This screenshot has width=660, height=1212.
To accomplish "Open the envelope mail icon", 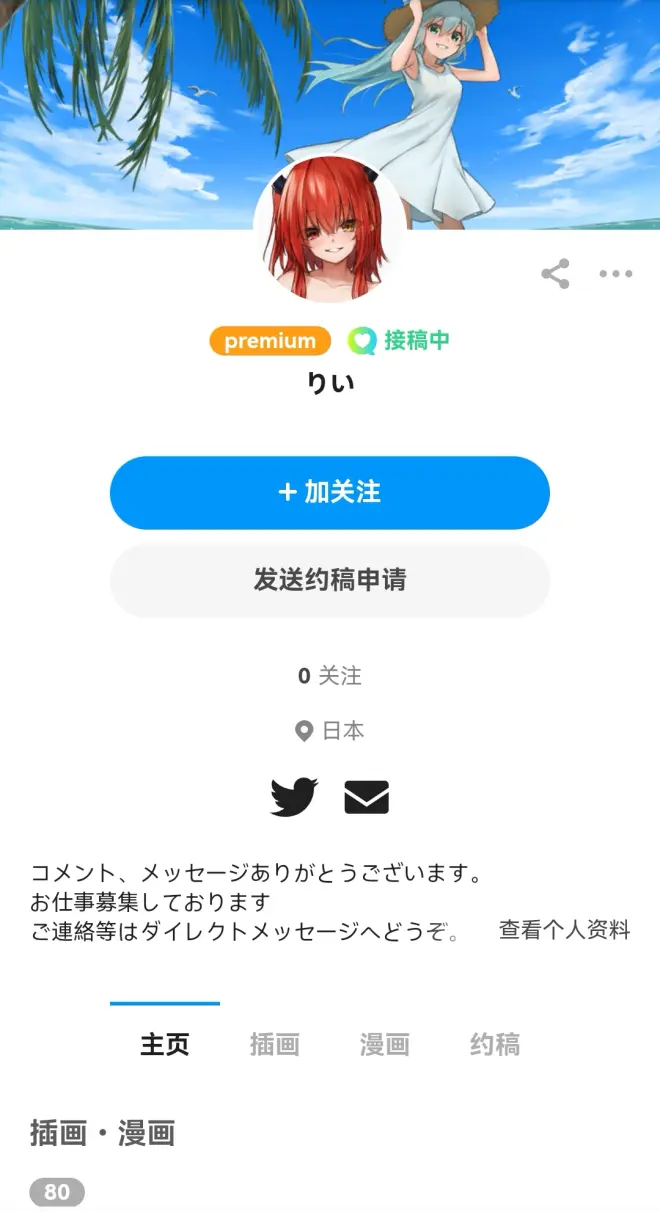I will click(366, 797).
